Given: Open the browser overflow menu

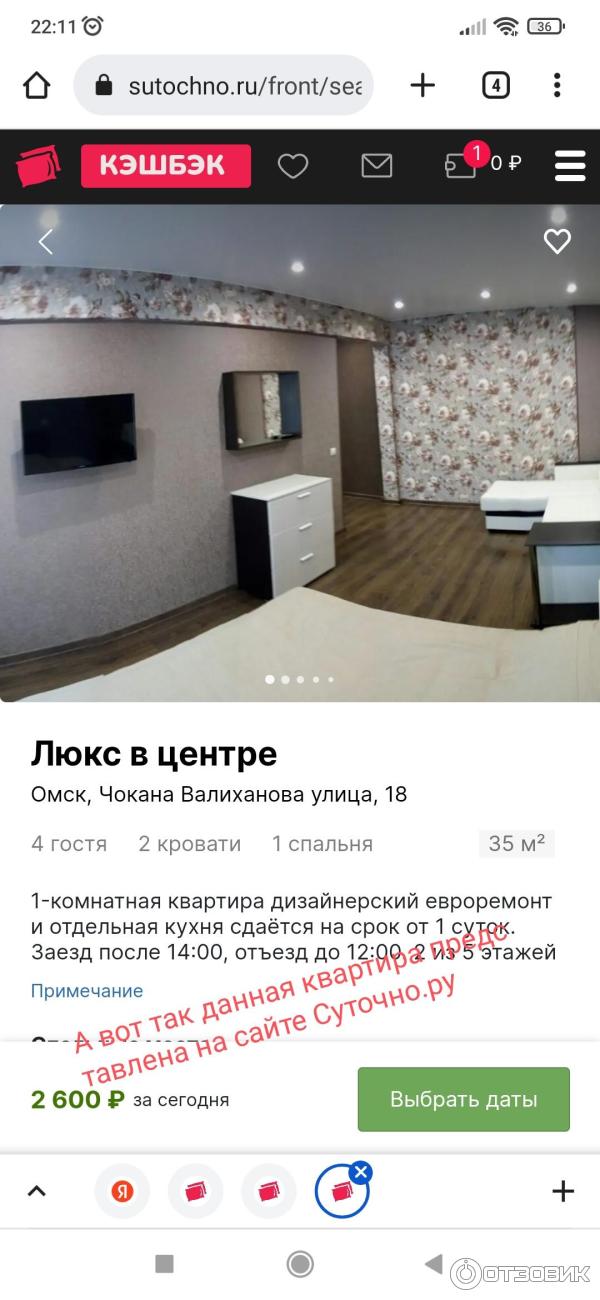Looking at the screenshot, I should (557, 86).
